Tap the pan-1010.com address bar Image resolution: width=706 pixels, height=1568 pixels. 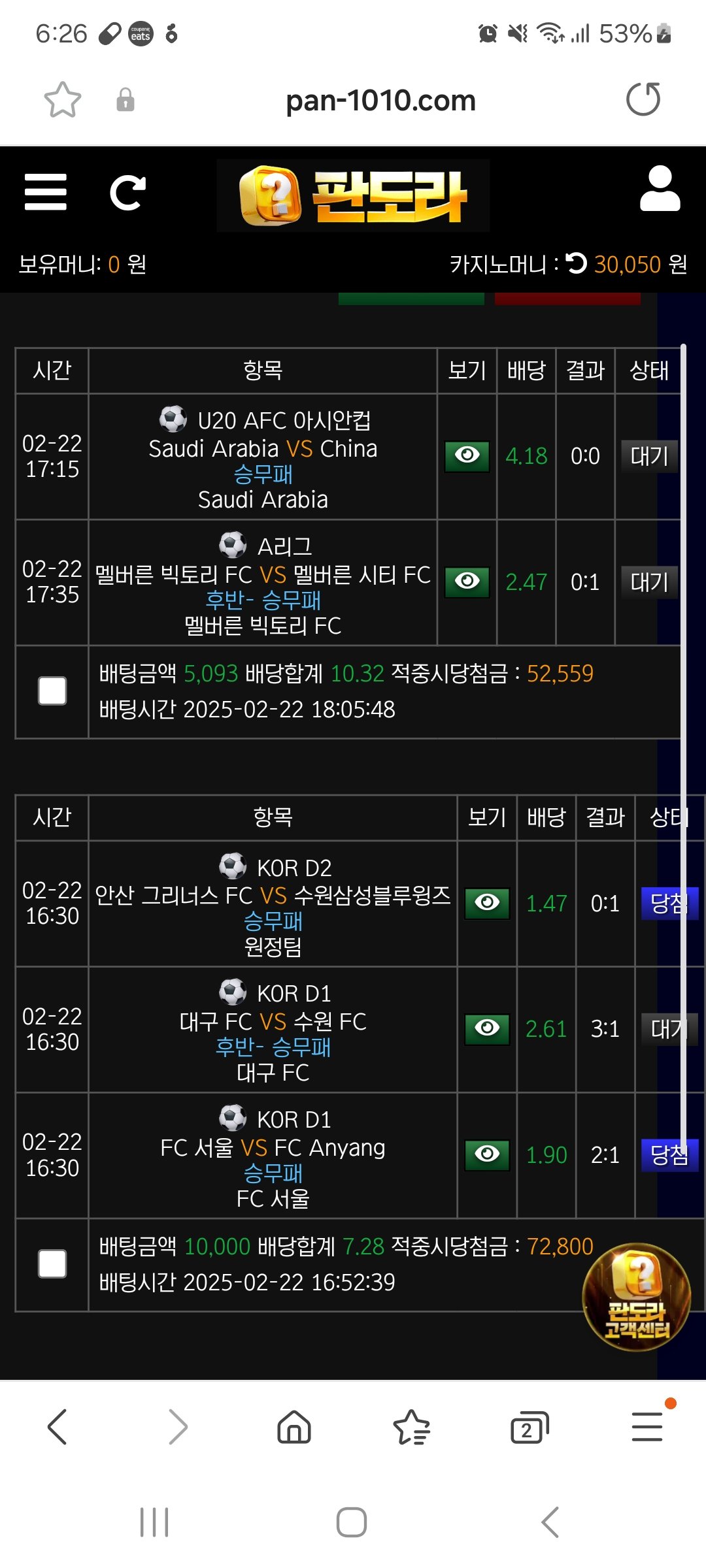pyautogui.click(x=380, y=101)
